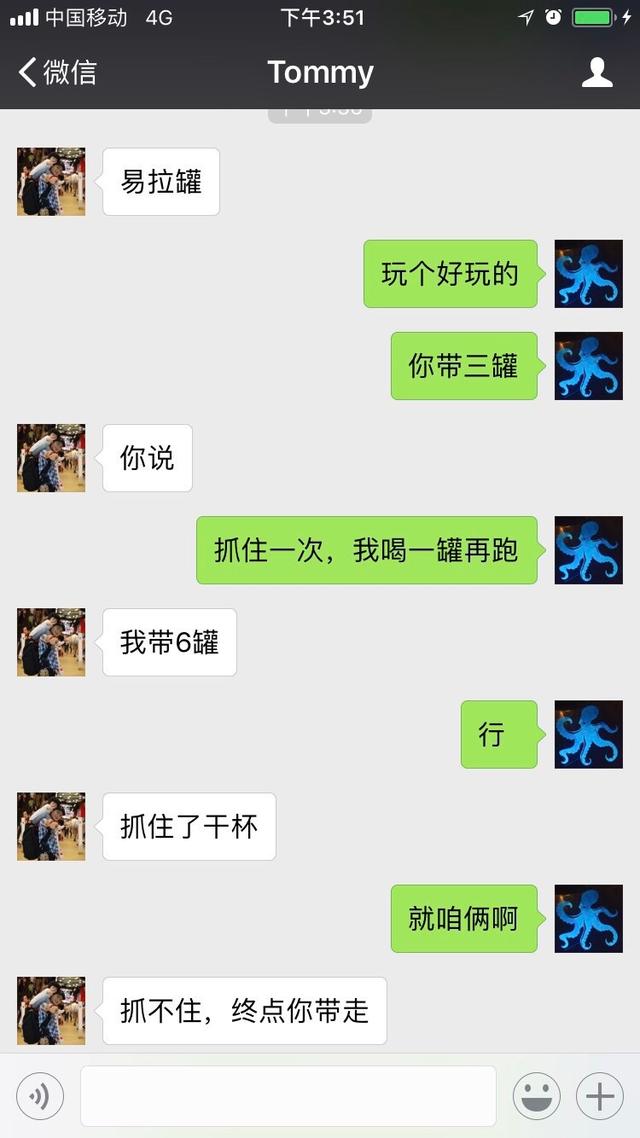Open the plus attachments menu
This screenshot has width=640, height=1138.
click(x=599, y=1097)
